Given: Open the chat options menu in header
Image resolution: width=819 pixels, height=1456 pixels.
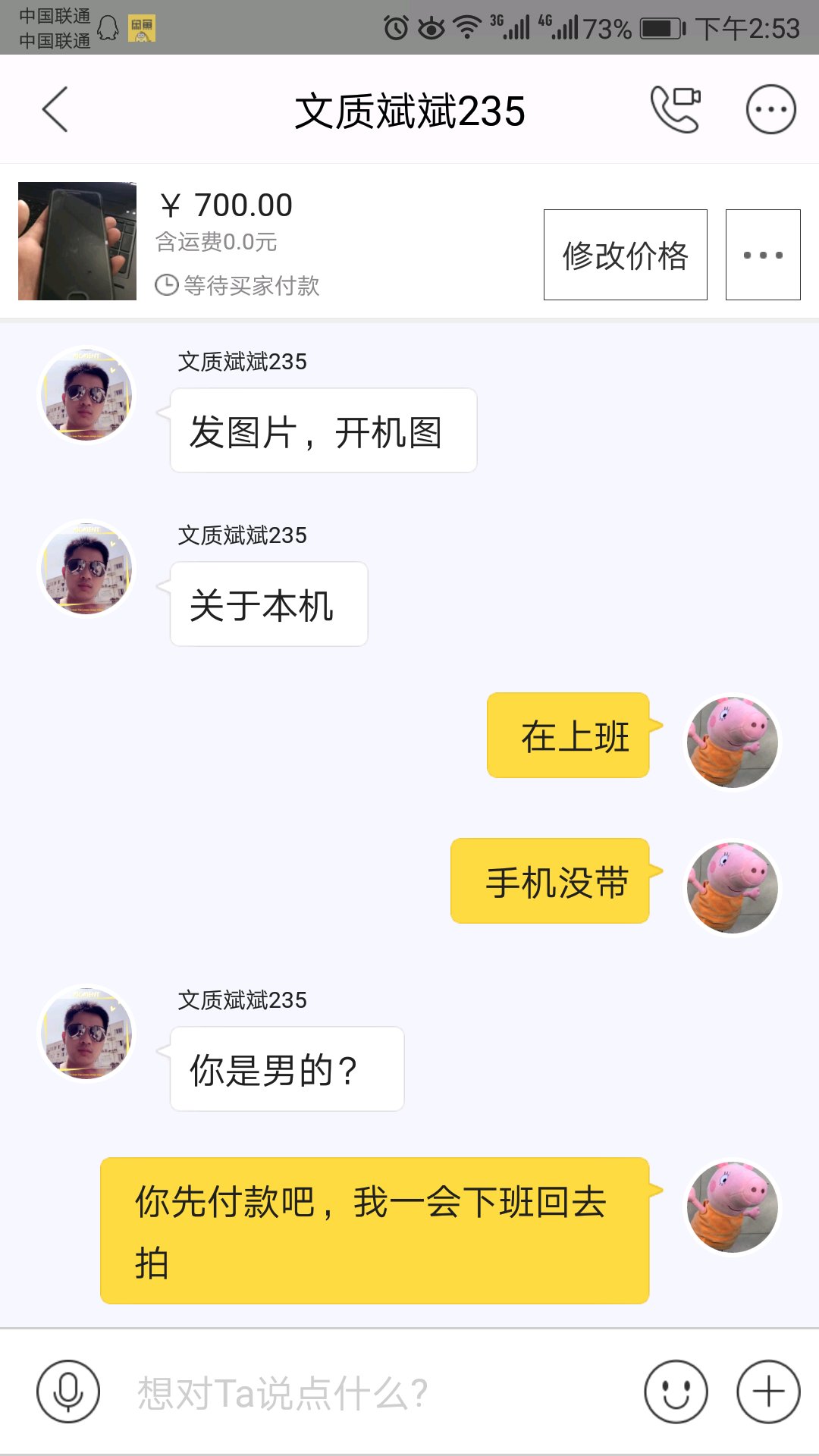Looking at the screenshot, I should (x=770, y=110).
